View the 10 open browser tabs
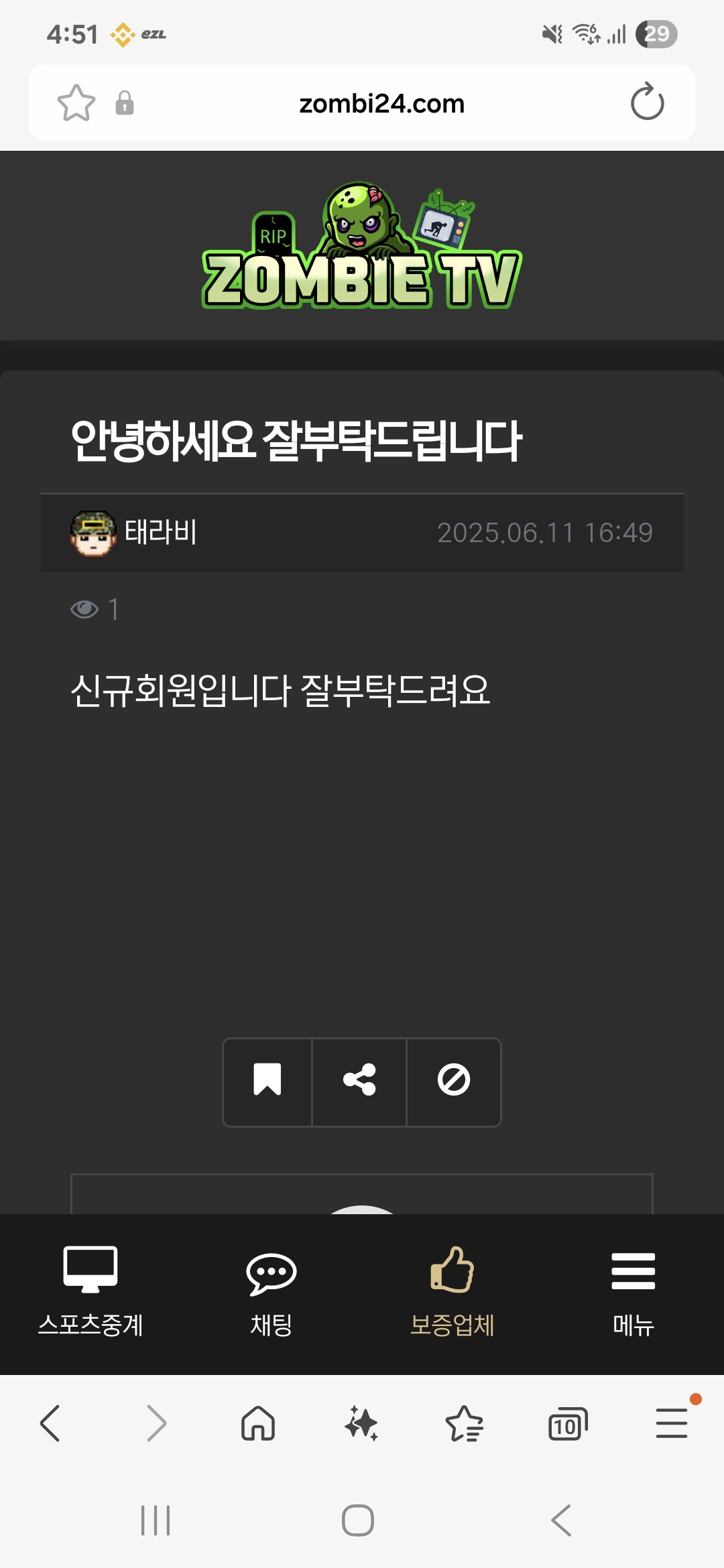 (568, 1423)
